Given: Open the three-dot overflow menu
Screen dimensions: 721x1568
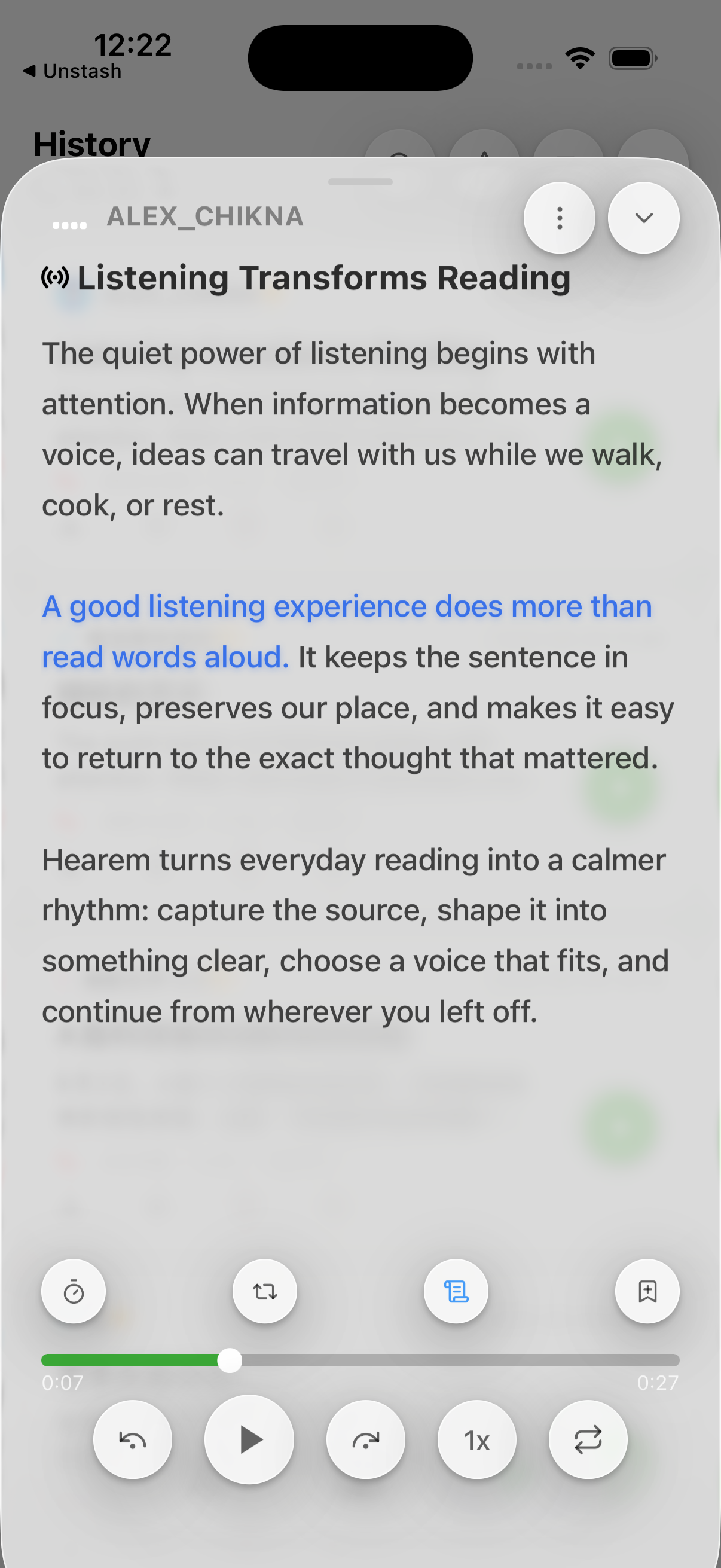Looking at the screenshot, I should click(x=559, y=218).
